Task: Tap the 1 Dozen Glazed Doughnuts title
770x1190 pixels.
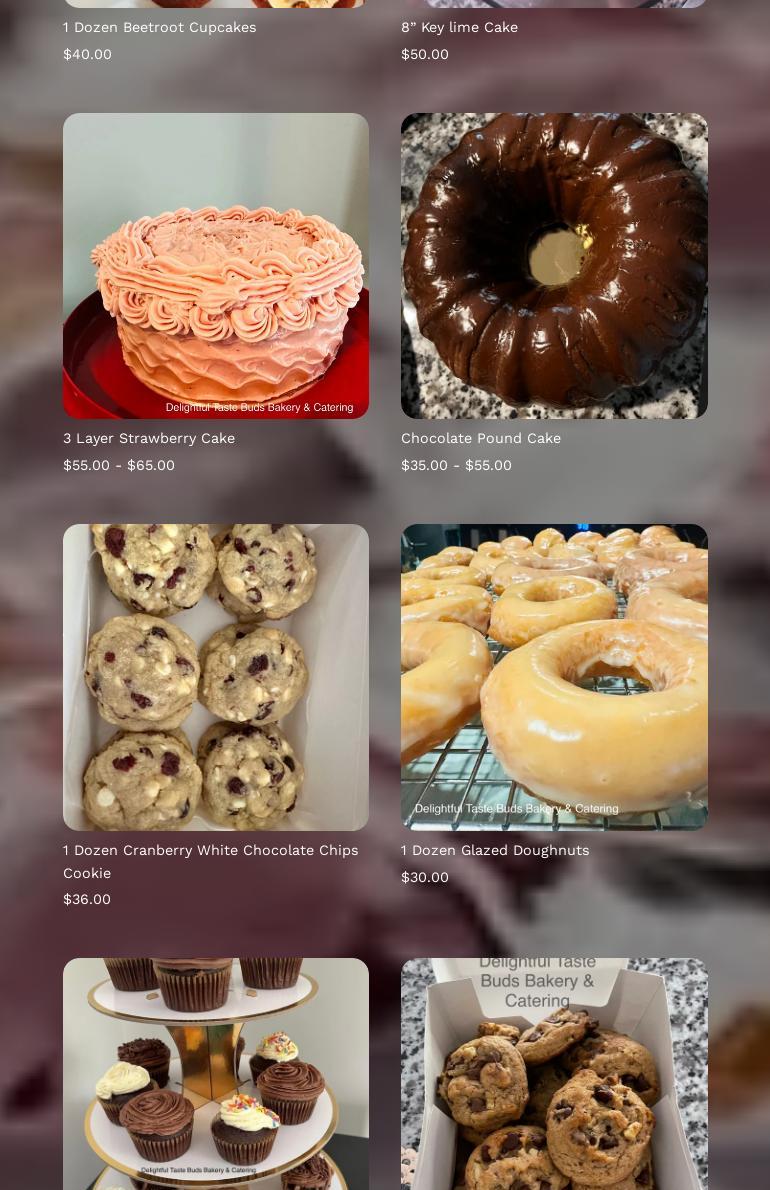Action: coord(495,850)
